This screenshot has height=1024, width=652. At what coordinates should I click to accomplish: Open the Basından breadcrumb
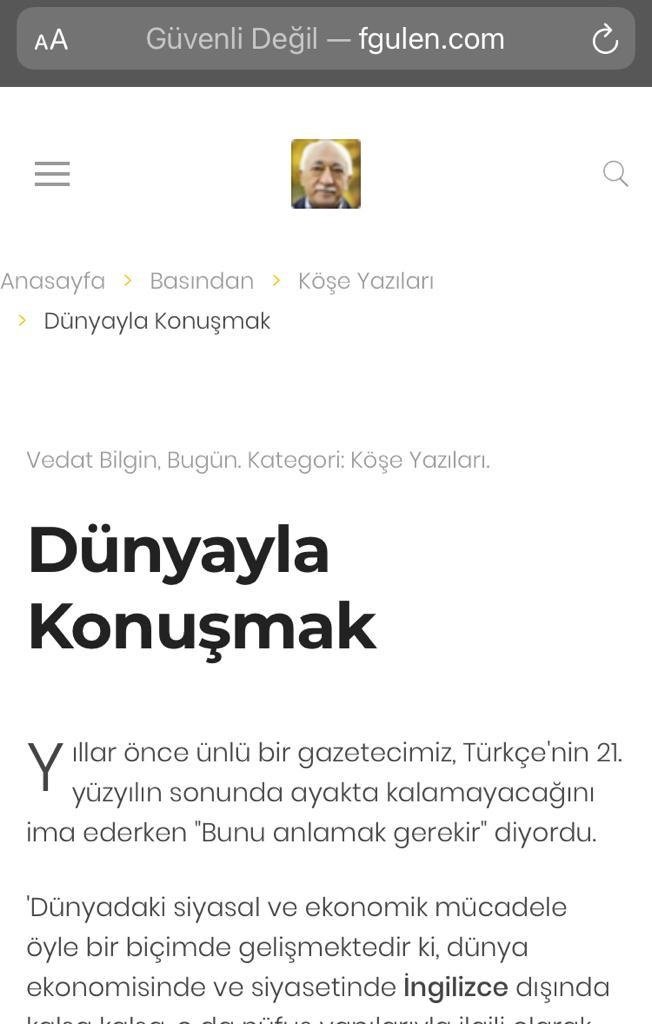tap(201, 281)
